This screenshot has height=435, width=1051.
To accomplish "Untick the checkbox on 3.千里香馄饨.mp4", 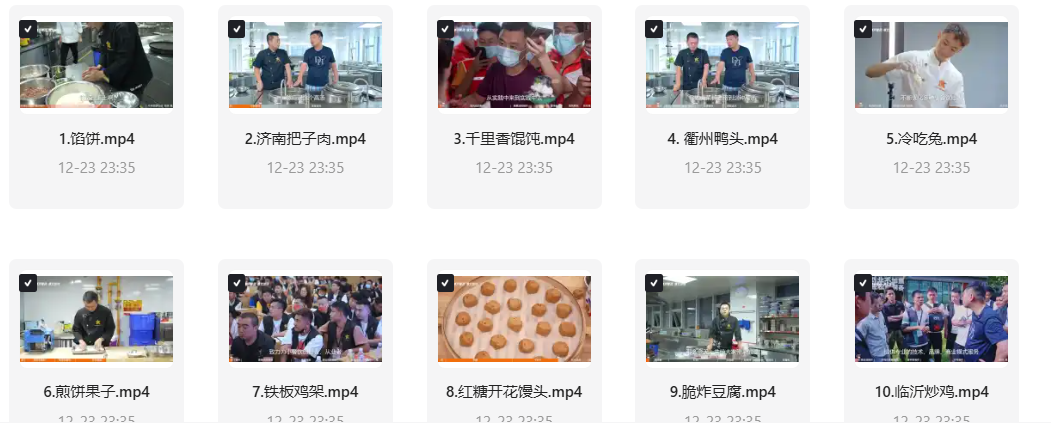I will [446, 29].
